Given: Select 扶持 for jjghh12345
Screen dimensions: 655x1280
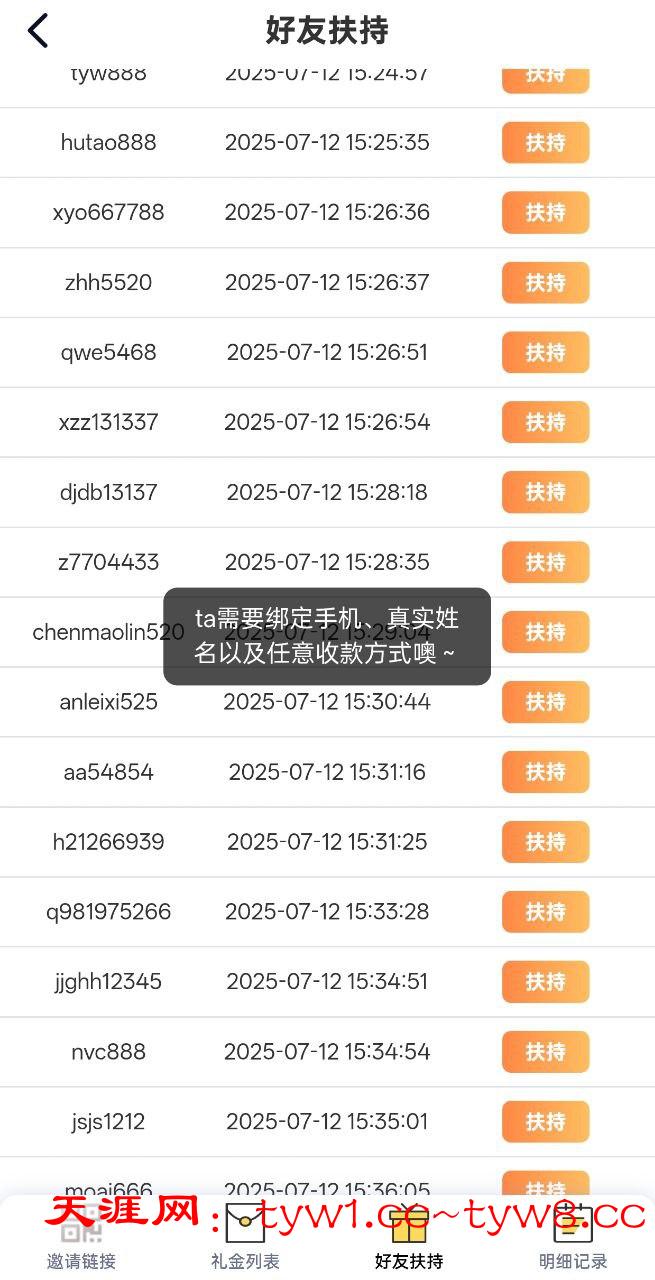Looking at the screenshot, I should click(545, 982).
